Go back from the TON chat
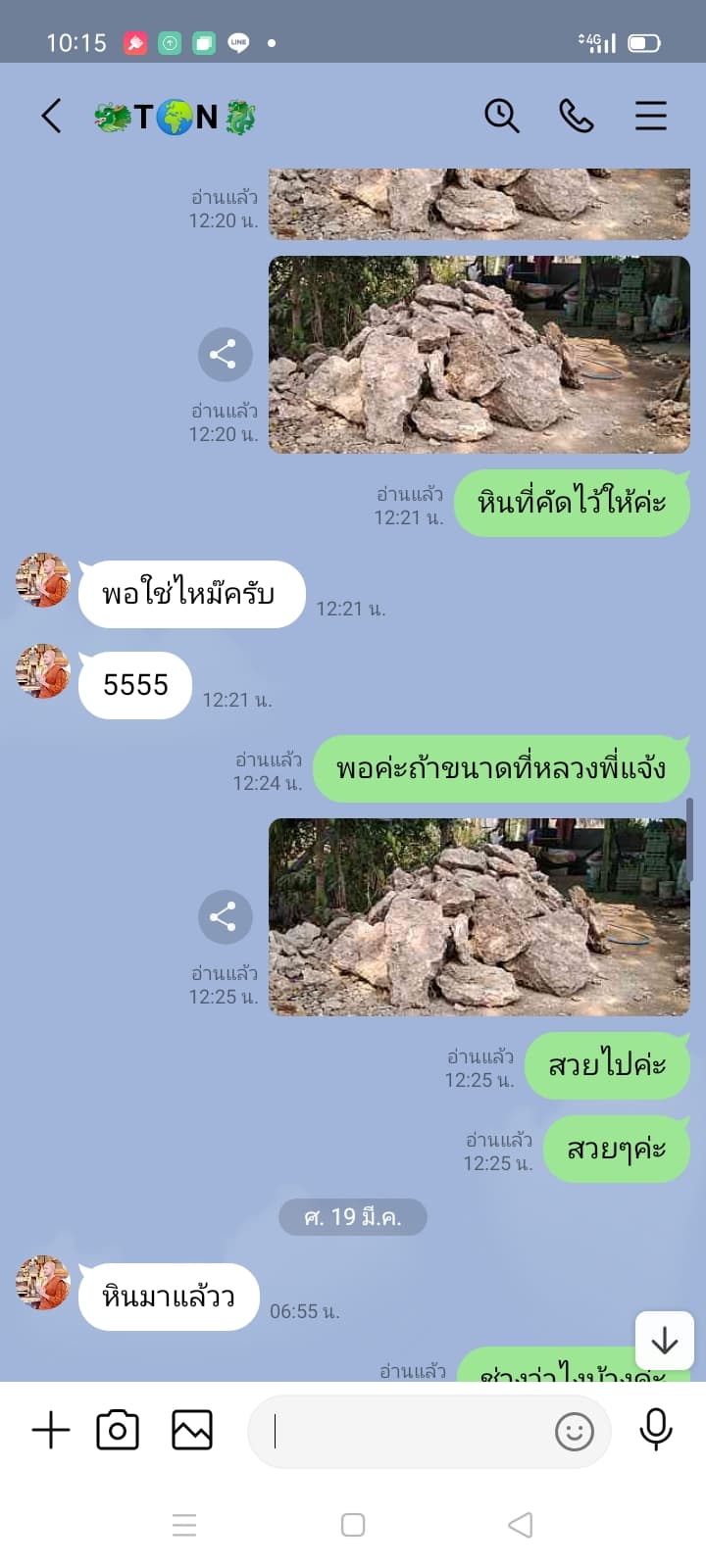 point(52,116)
